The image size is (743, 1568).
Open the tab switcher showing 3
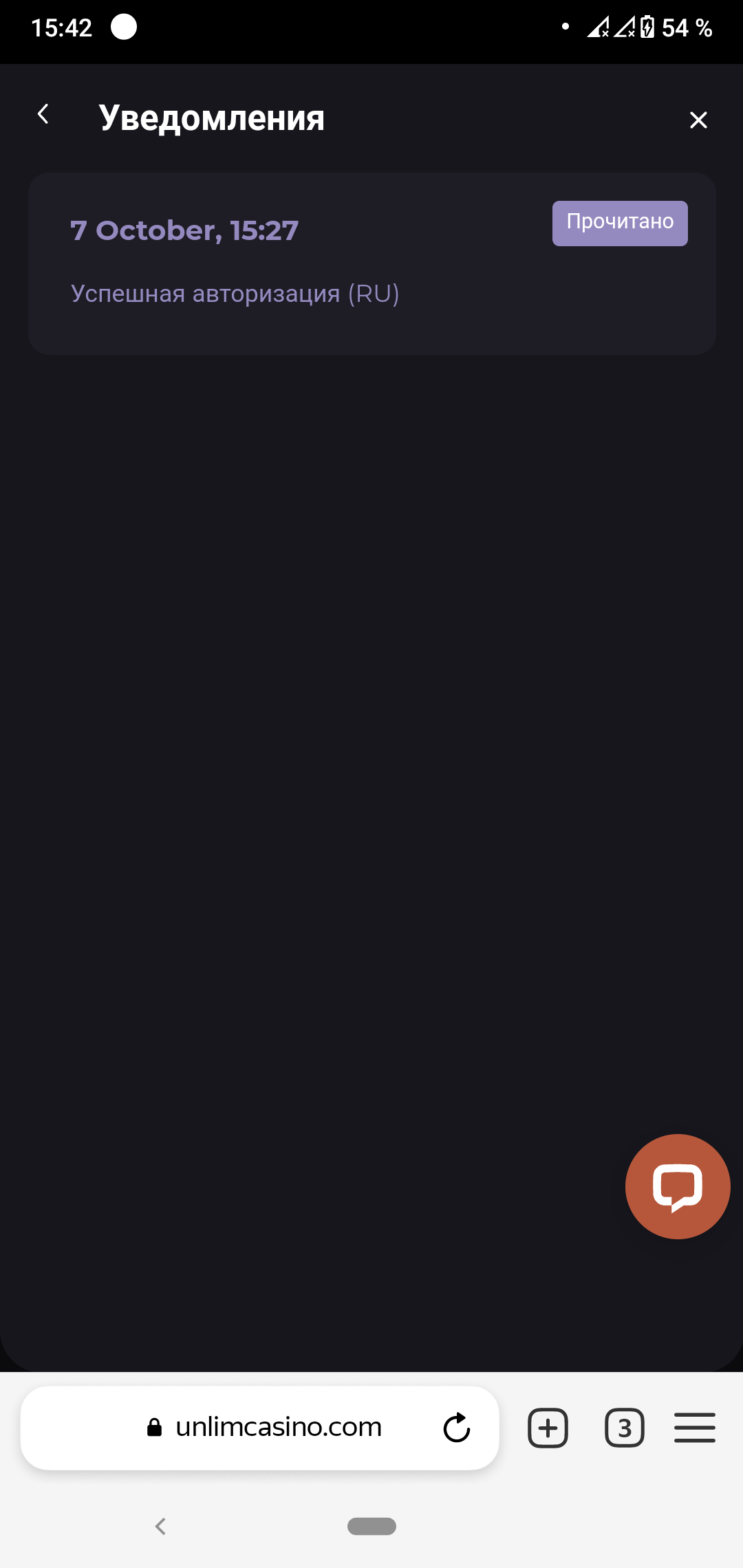point(624,1428)
